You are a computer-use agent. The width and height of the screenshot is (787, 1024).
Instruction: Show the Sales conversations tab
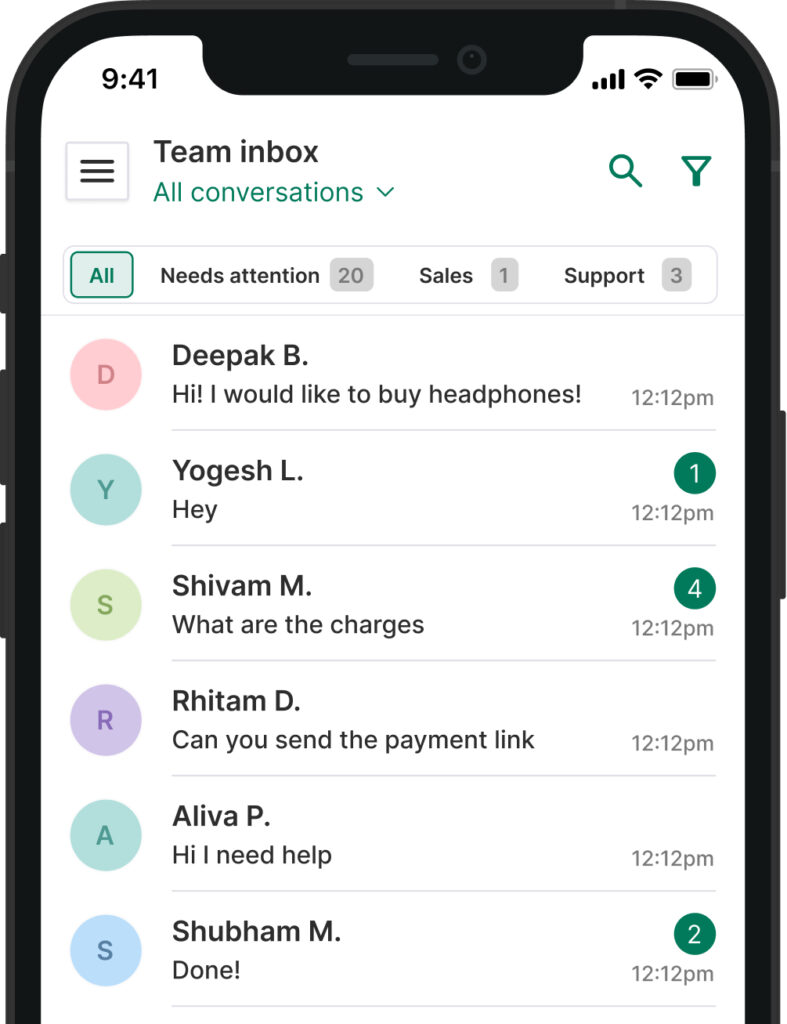(467, 275)
